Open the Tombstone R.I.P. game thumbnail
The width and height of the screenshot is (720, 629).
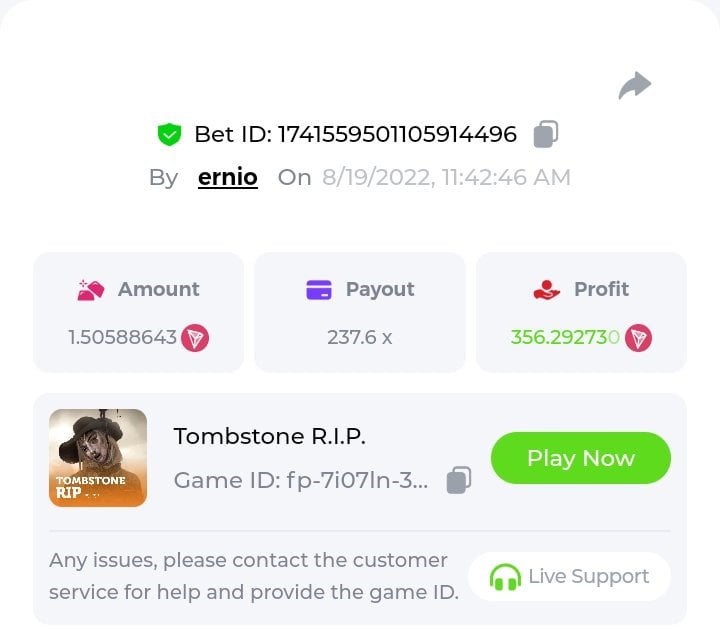(98, 458)
